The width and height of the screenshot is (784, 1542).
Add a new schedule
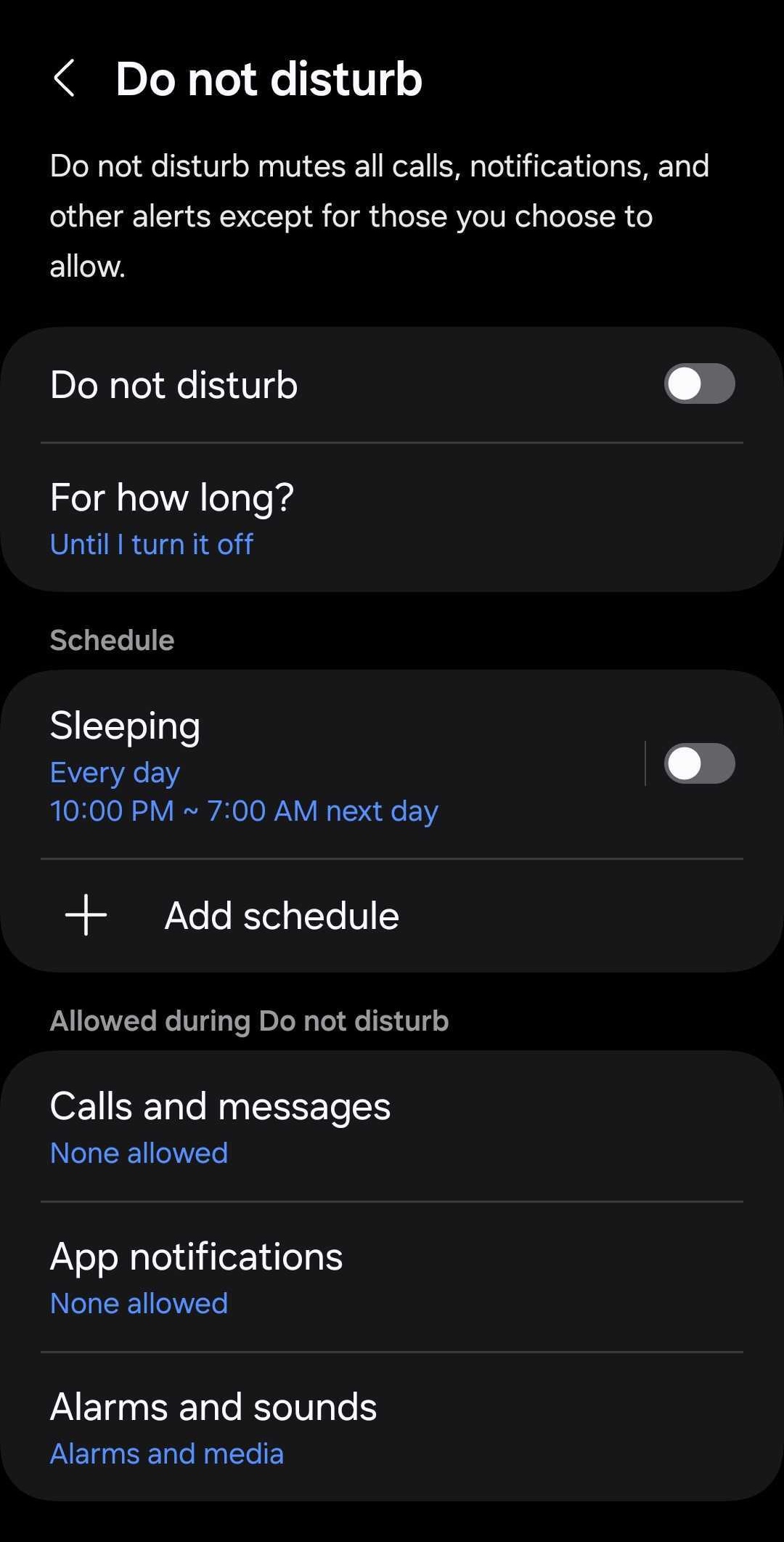point(392,916)
